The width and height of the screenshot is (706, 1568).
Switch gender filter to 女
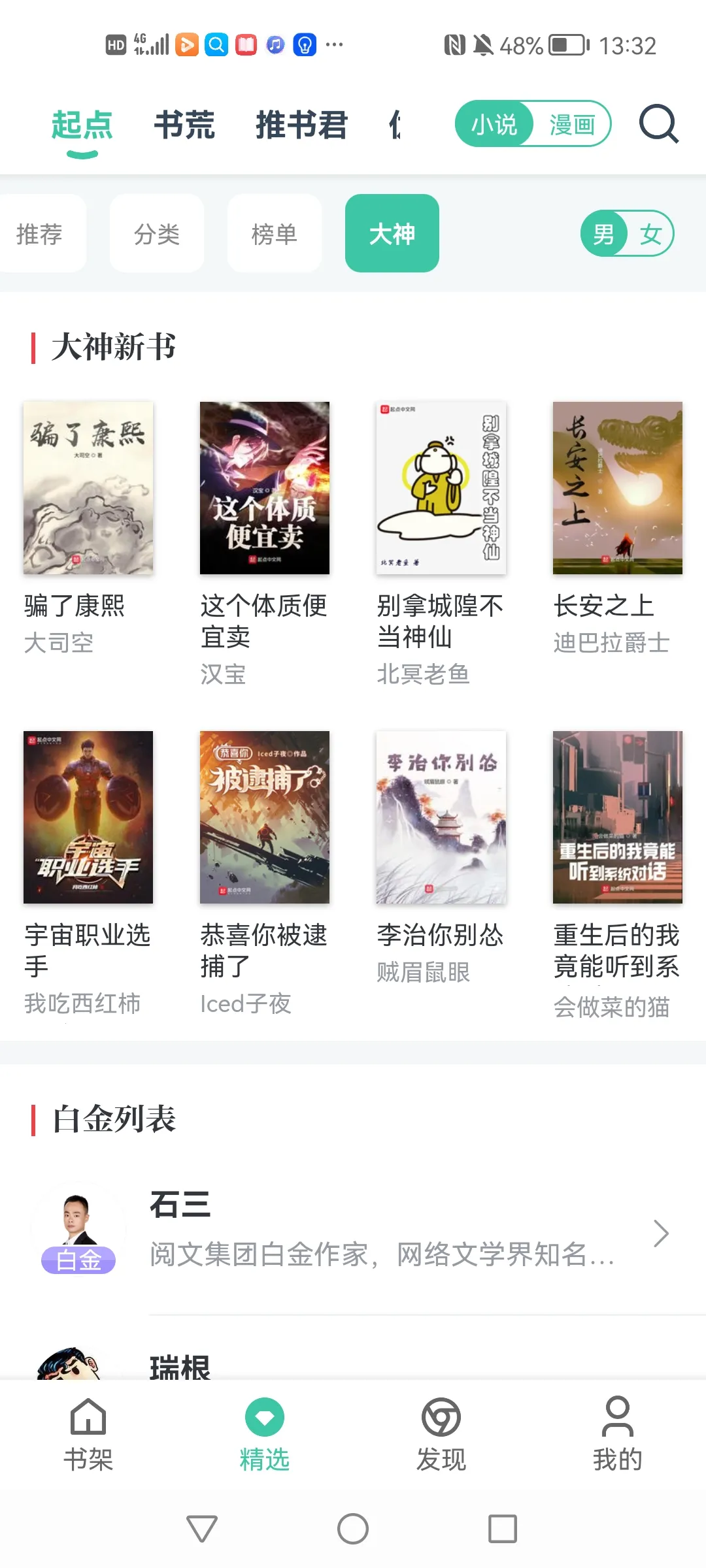651,234
